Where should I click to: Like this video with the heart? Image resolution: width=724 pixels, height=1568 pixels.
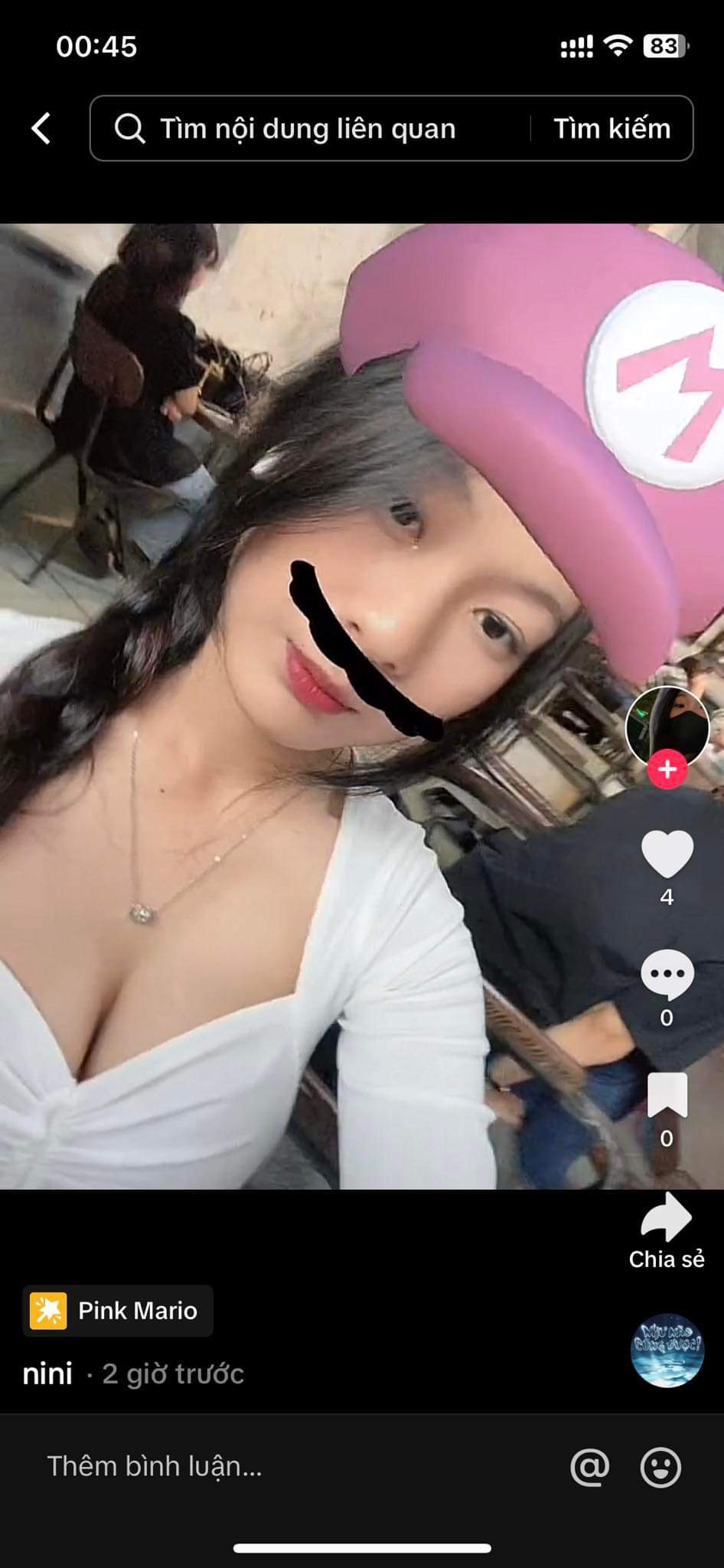[x=667, y=854]
